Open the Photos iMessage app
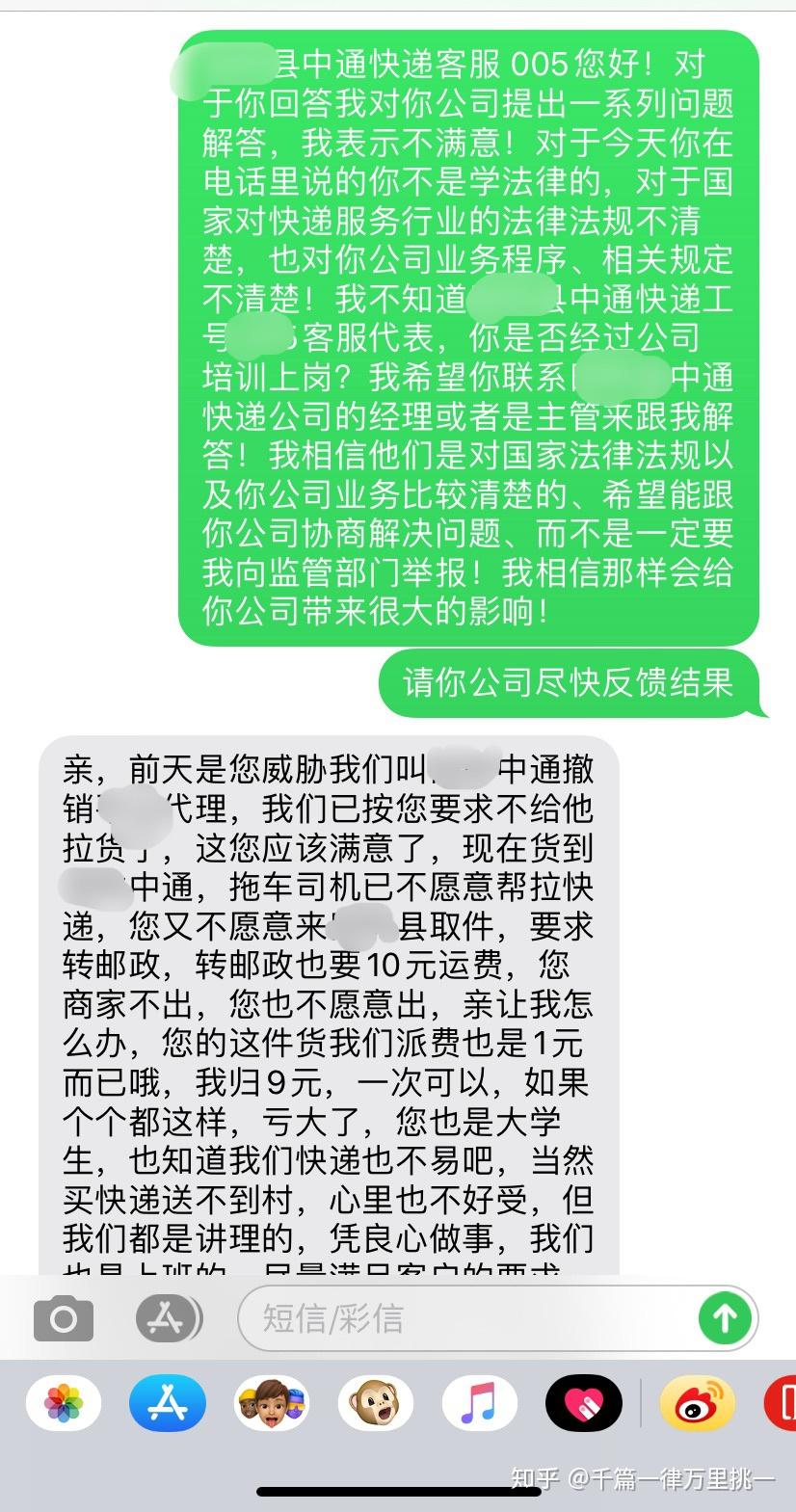796x1512 pixels. (65, 1402)
